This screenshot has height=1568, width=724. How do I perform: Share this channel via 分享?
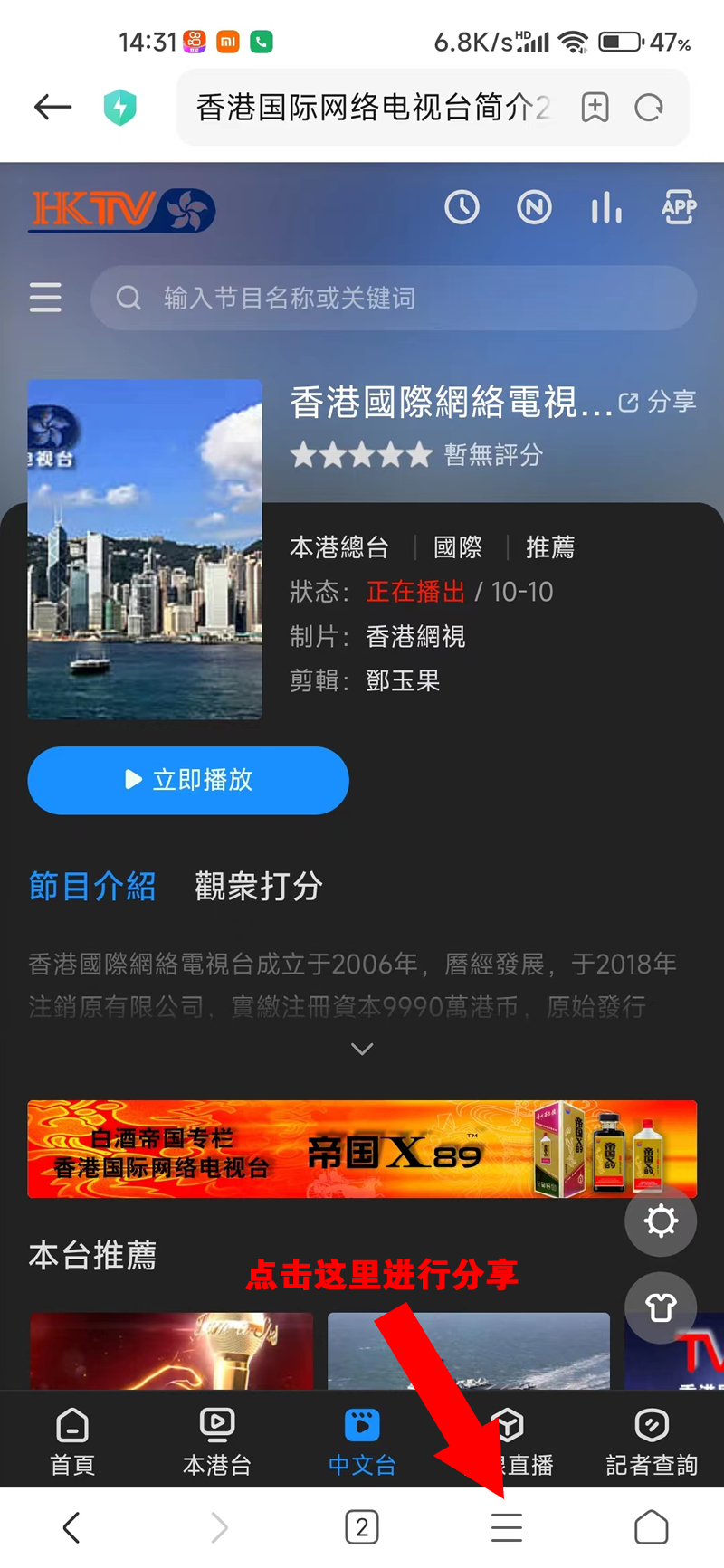click(658, 402)
